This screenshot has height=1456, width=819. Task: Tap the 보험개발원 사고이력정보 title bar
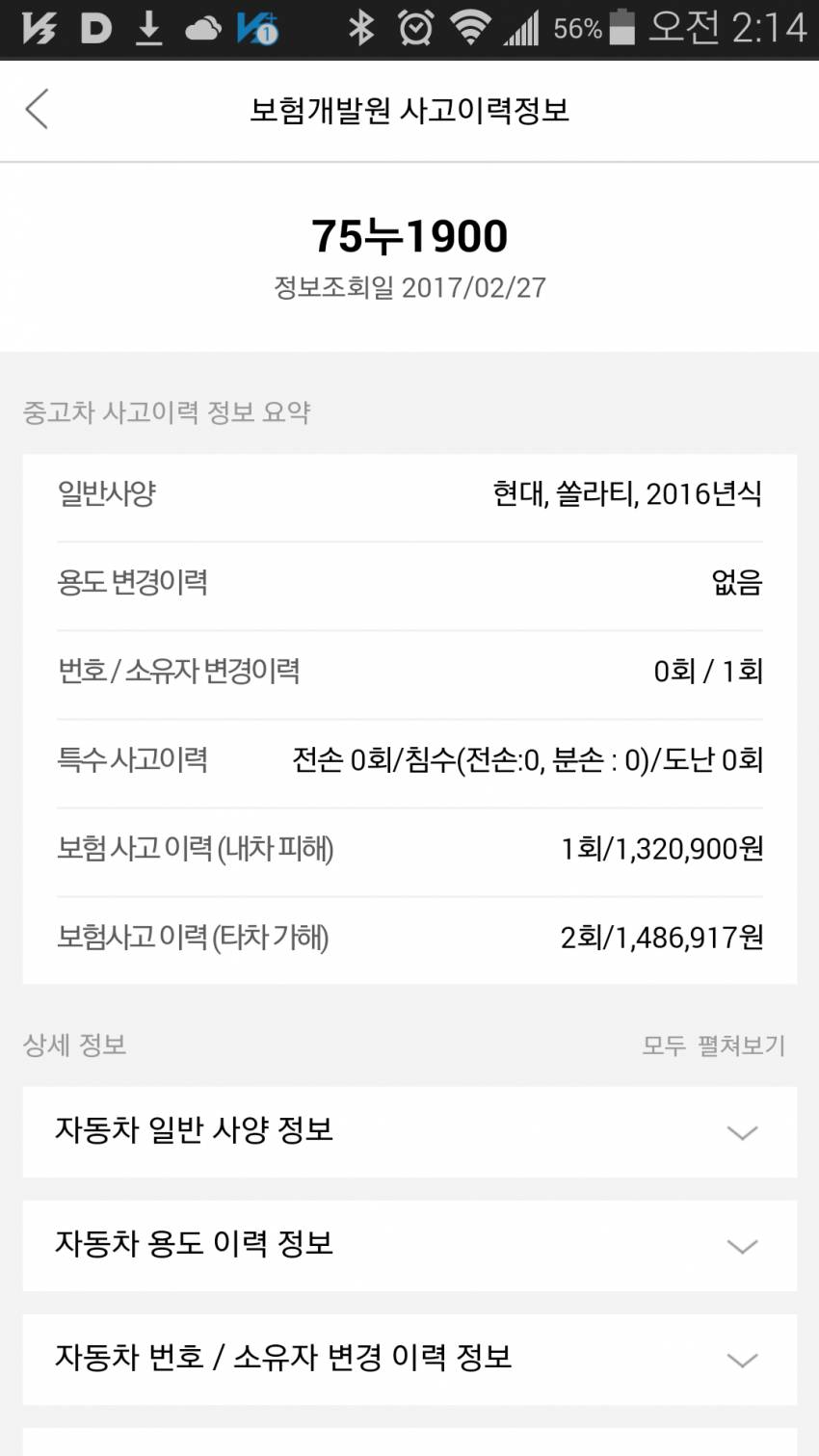coord(409,110)
